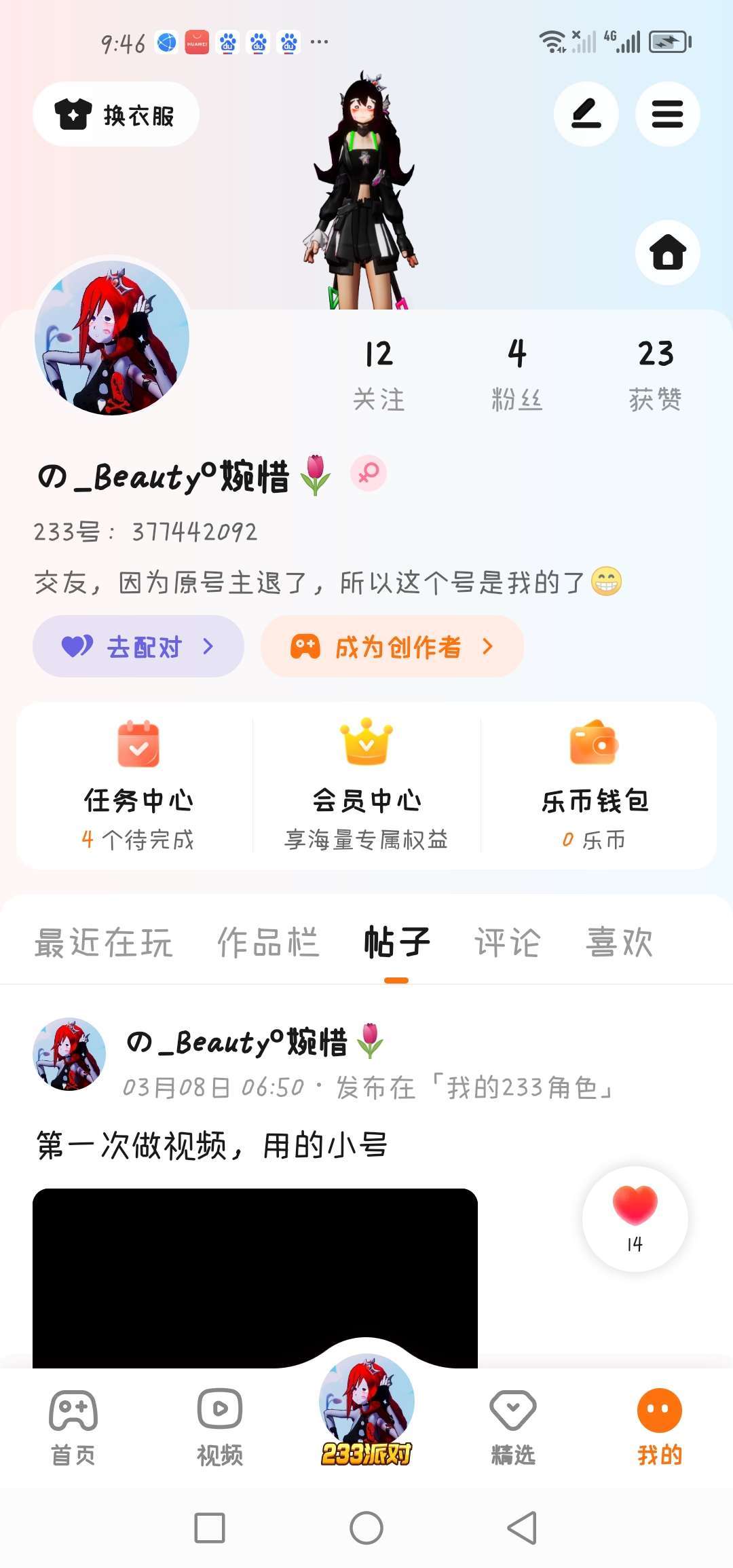
Task: Tap the 去配对 matching button
Action: click(138, 646)
